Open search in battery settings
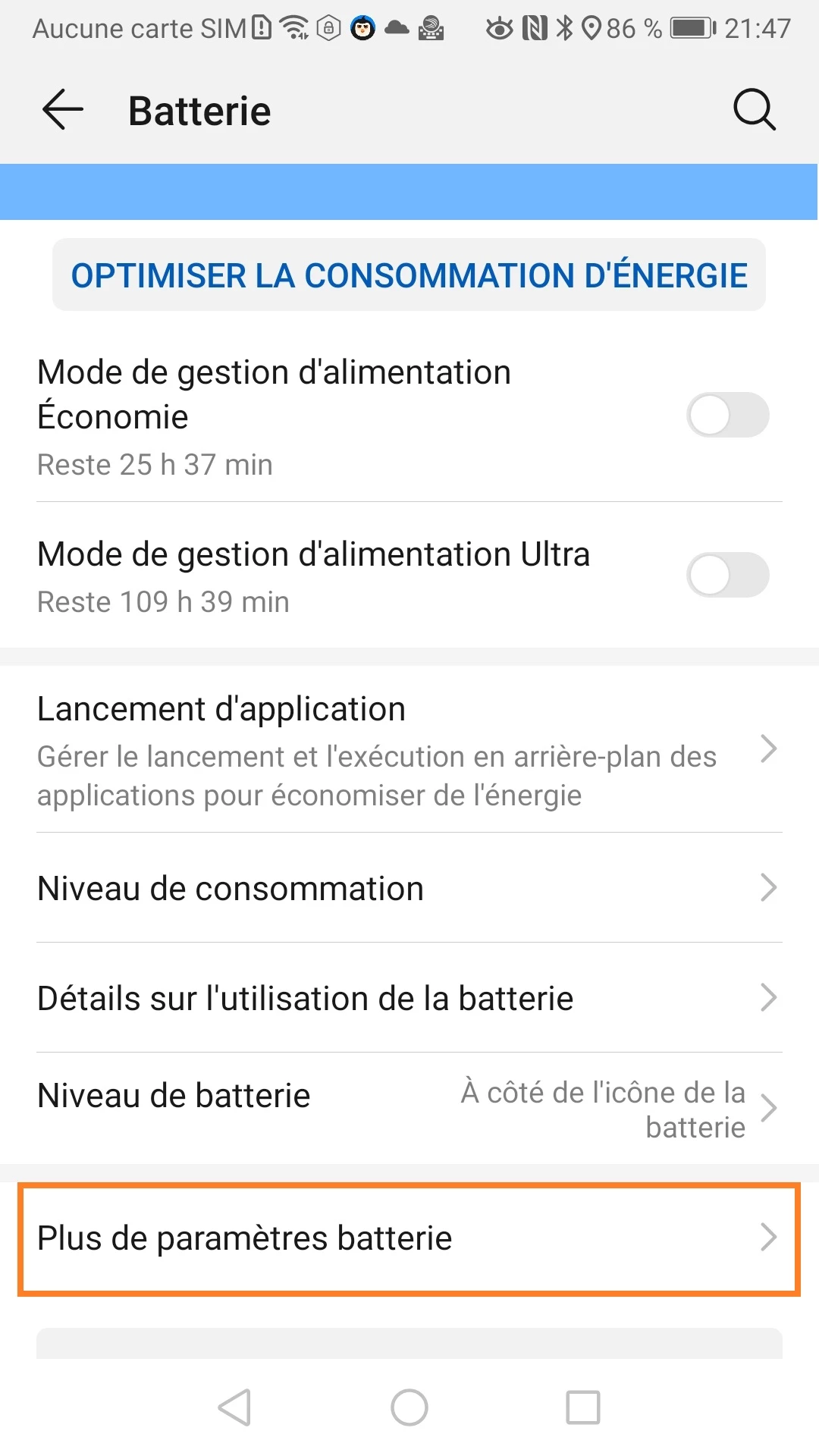This screenshot has width=819, height=1456. click(x=754, y=110)
